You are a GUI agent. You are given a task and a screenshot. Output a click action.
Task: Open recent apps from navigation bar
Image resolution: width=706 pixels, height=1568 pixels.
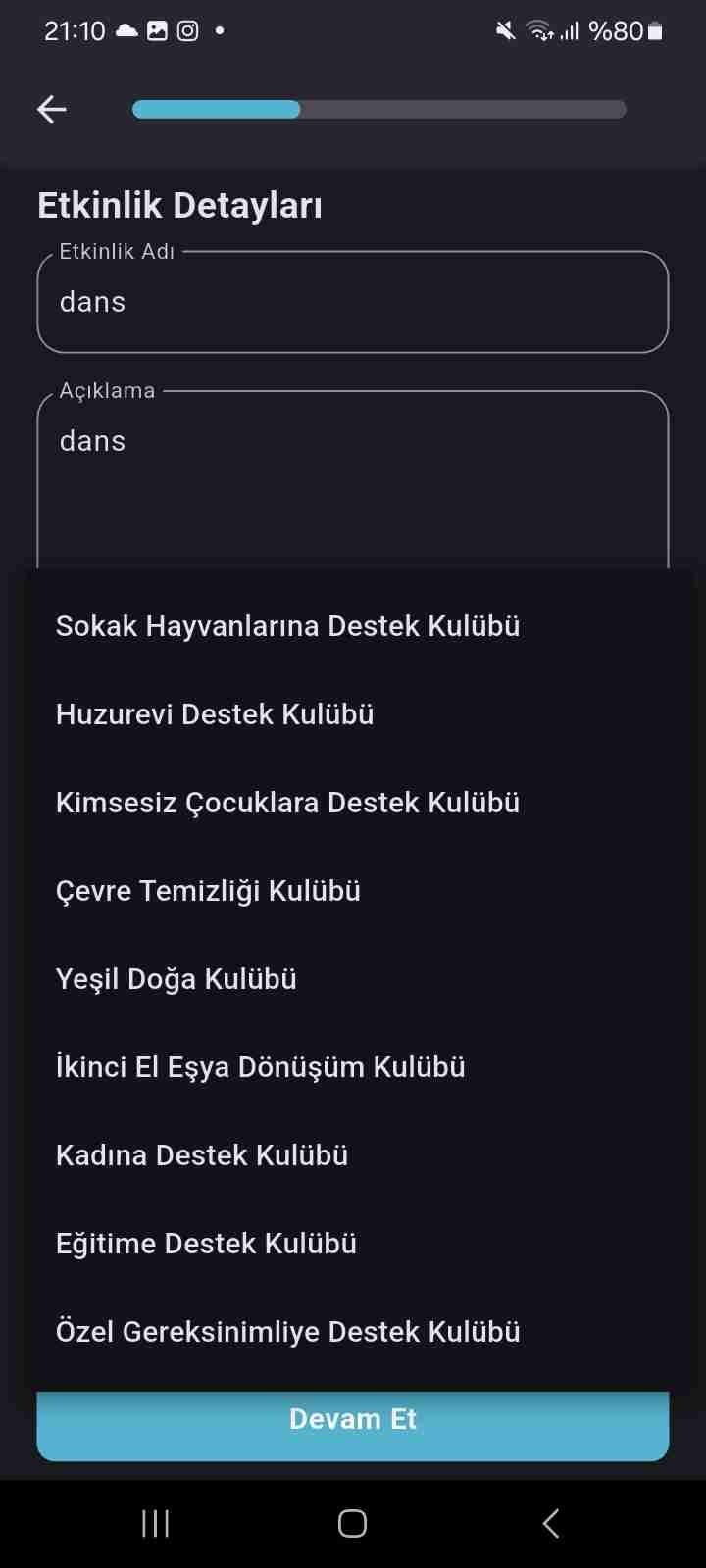[x=155, y=1523]
